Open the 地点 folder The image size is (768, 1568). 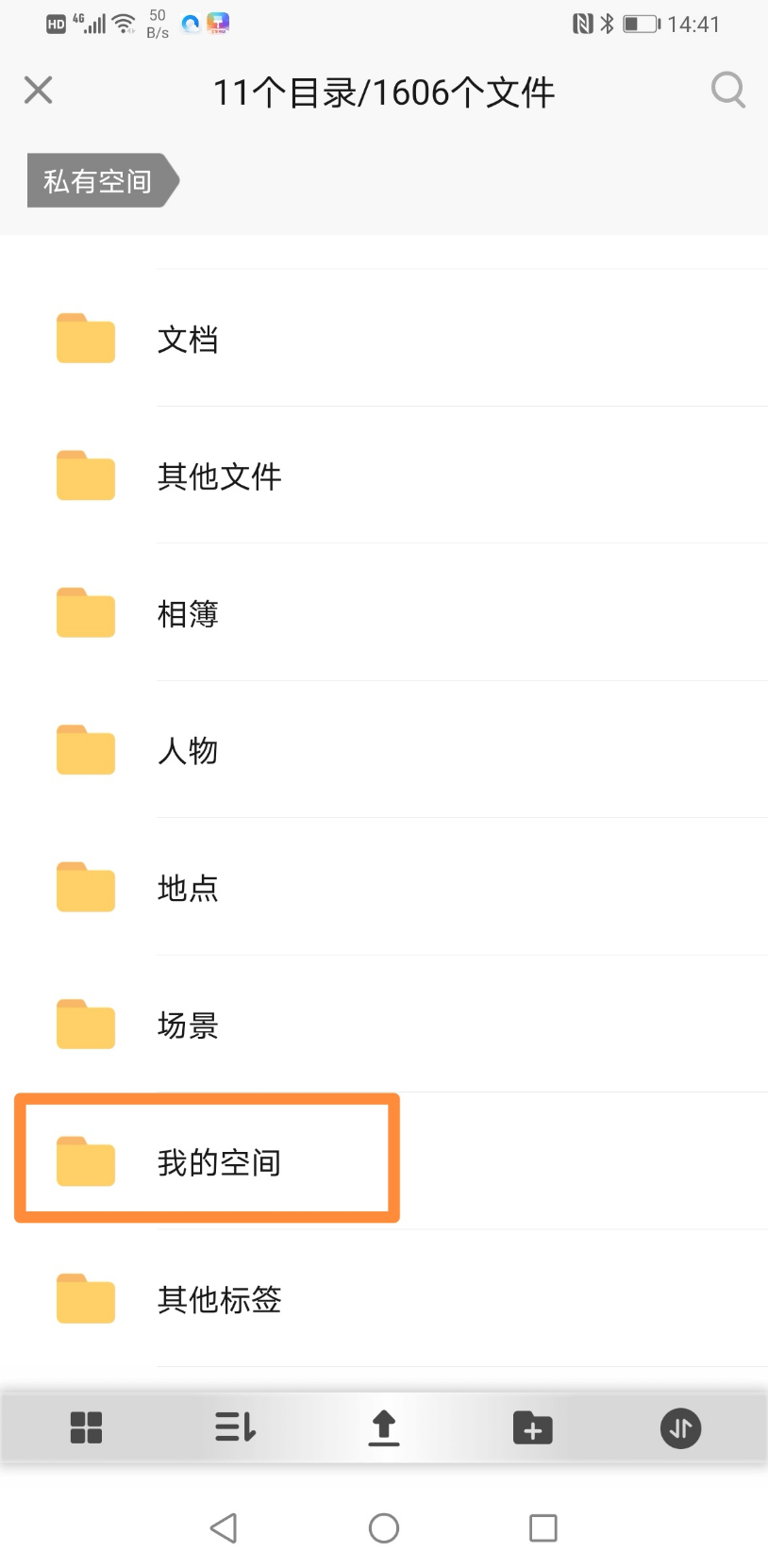pos(189,888)
